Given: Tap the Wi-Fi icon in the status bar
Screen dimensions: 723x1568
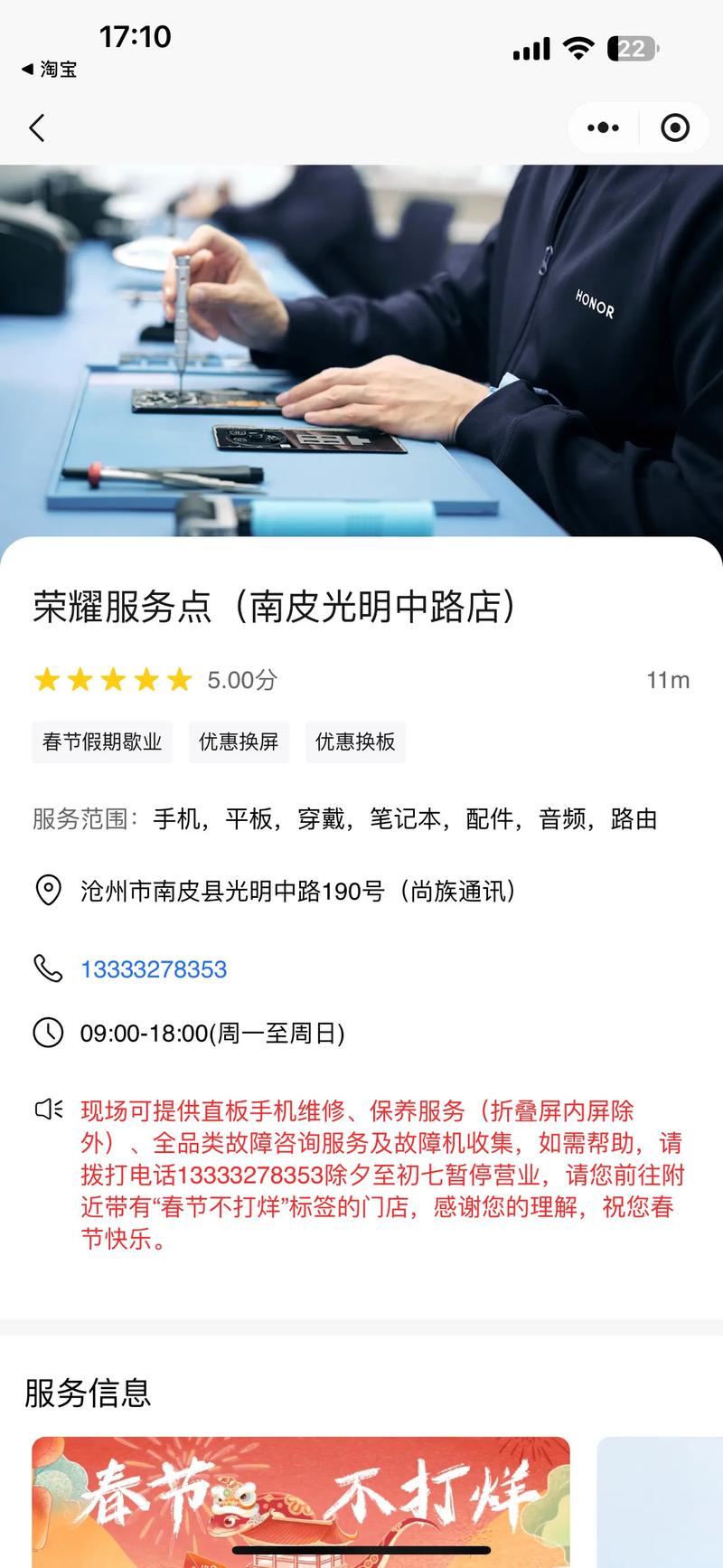Looking at the screenshot, I should click(x=579, y=48).
